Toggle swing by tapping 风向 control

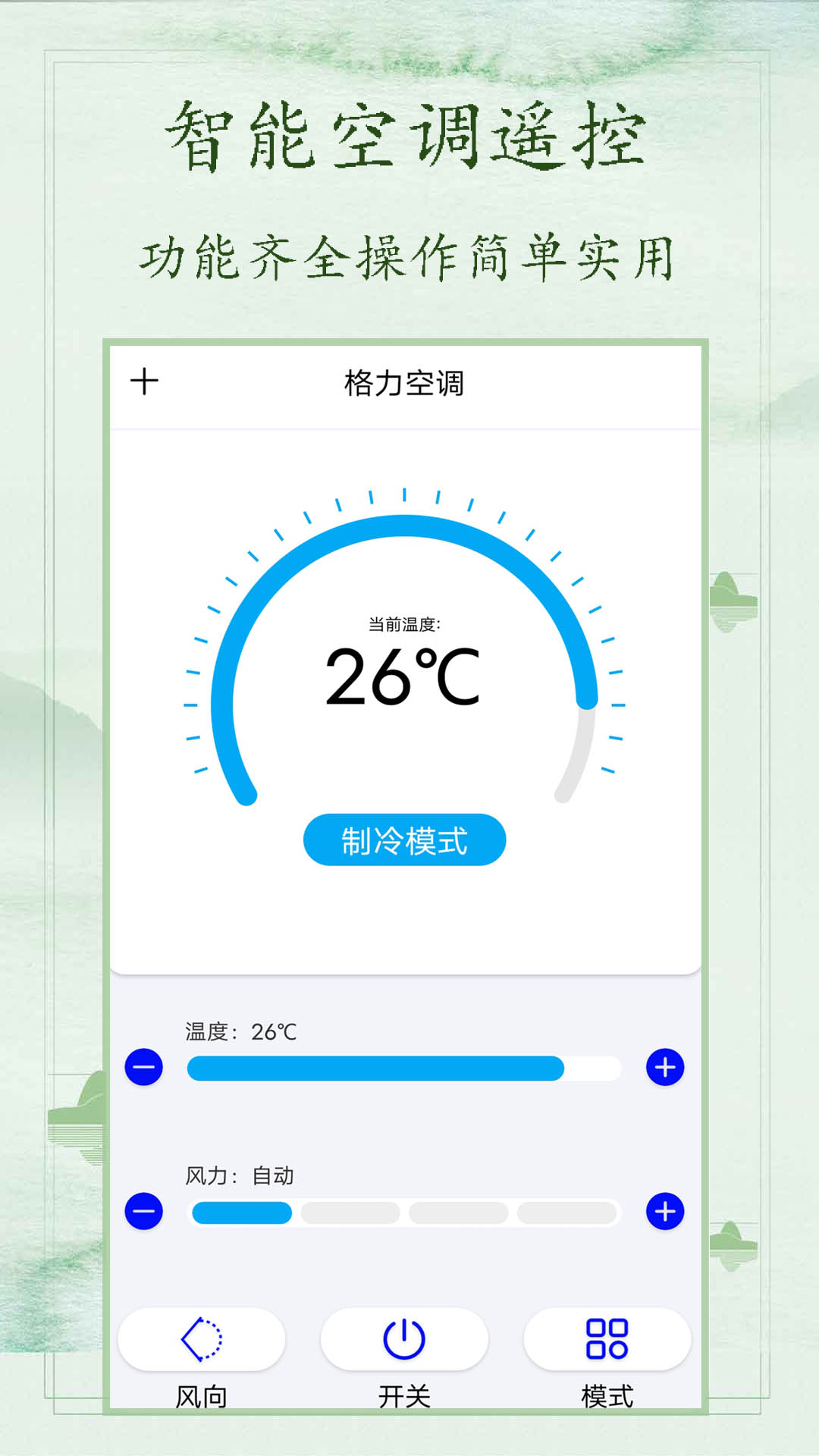tap(201, 1339)
